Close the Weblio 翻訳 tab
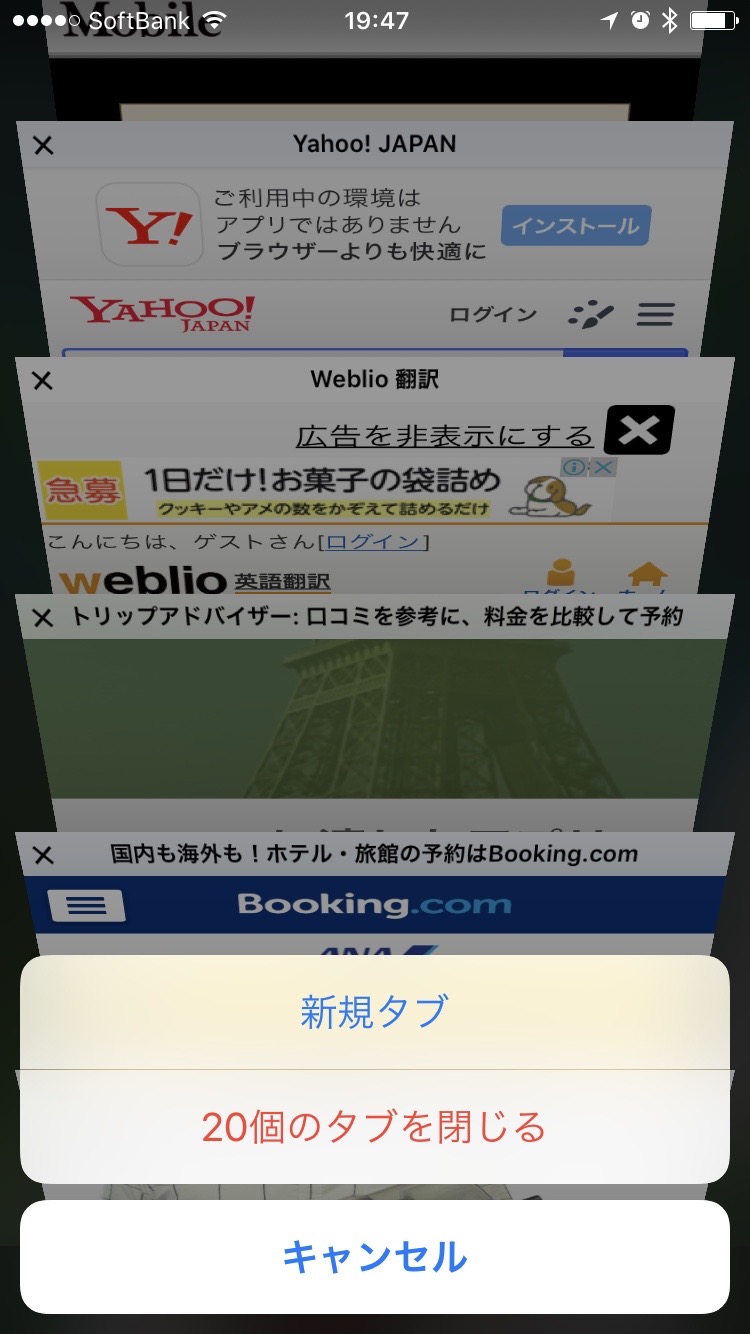The image size is (750, 1334). pos(42,381)
